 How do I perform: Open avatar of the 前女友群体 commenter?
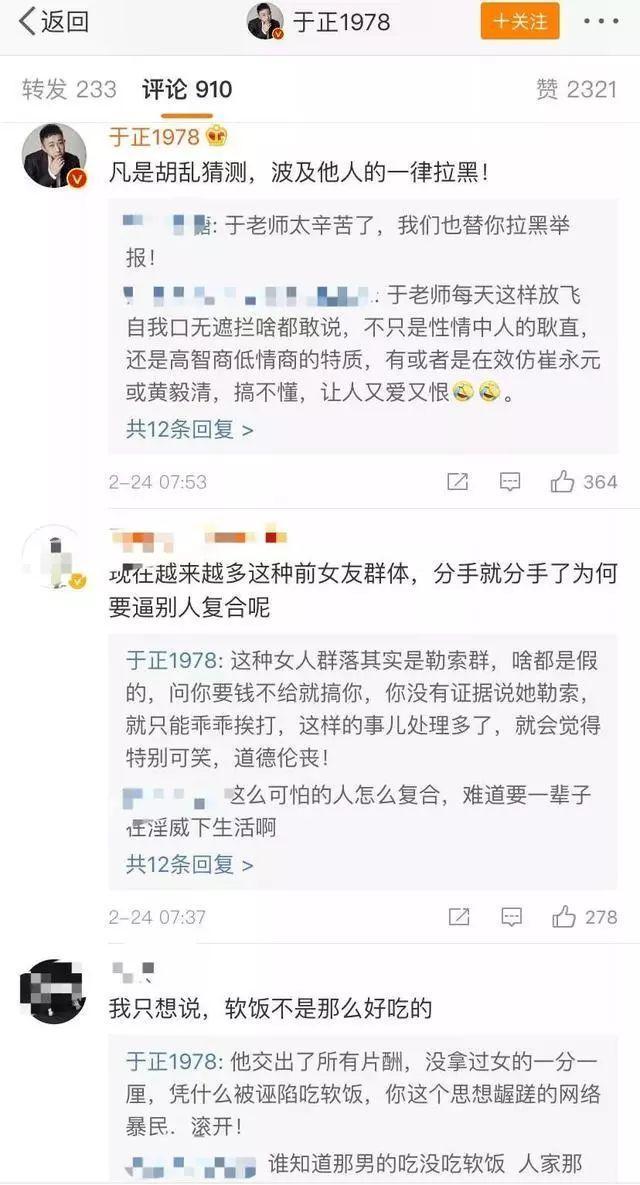point(53,556)
